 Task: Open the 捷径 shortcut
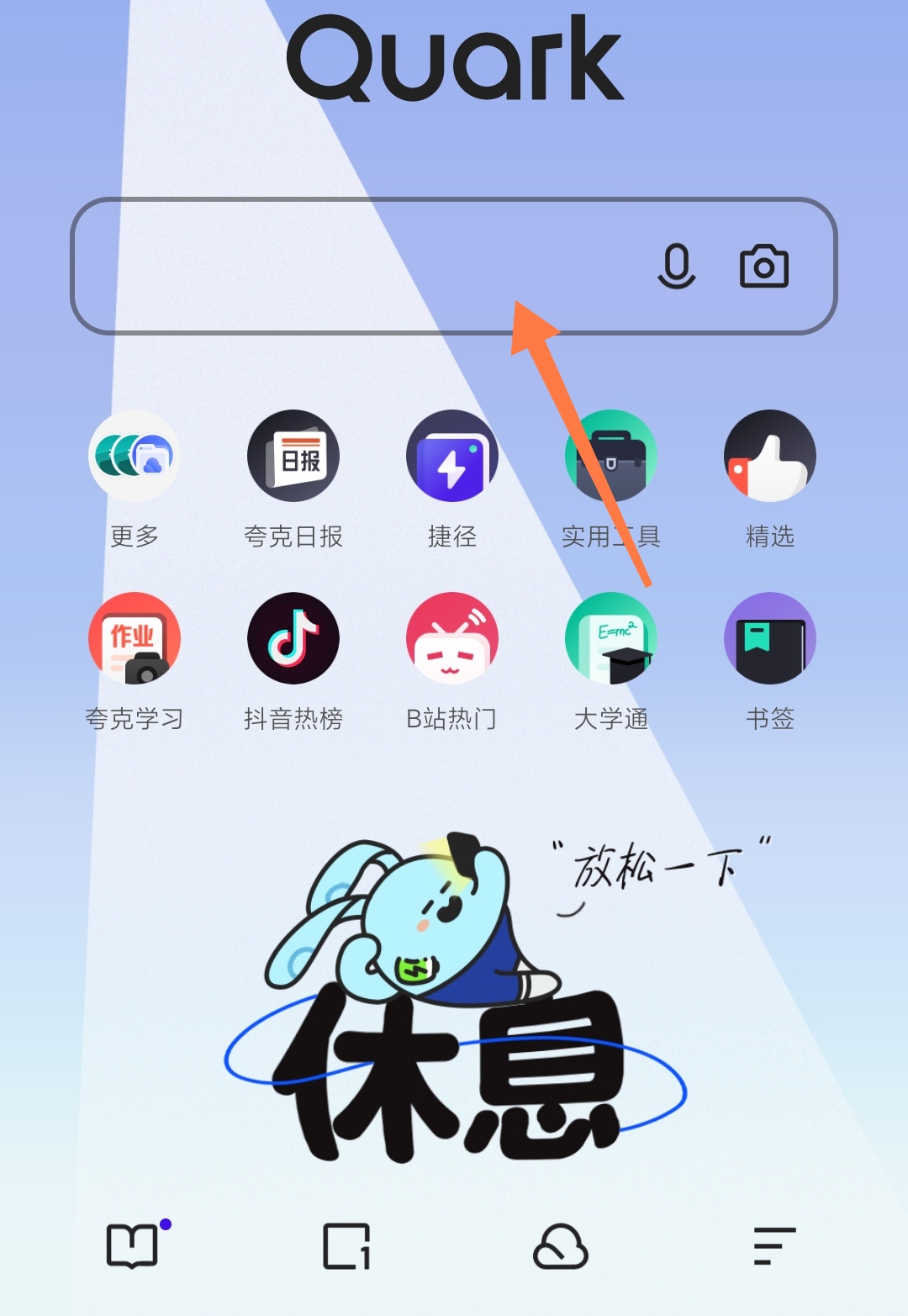pos(452,457)
